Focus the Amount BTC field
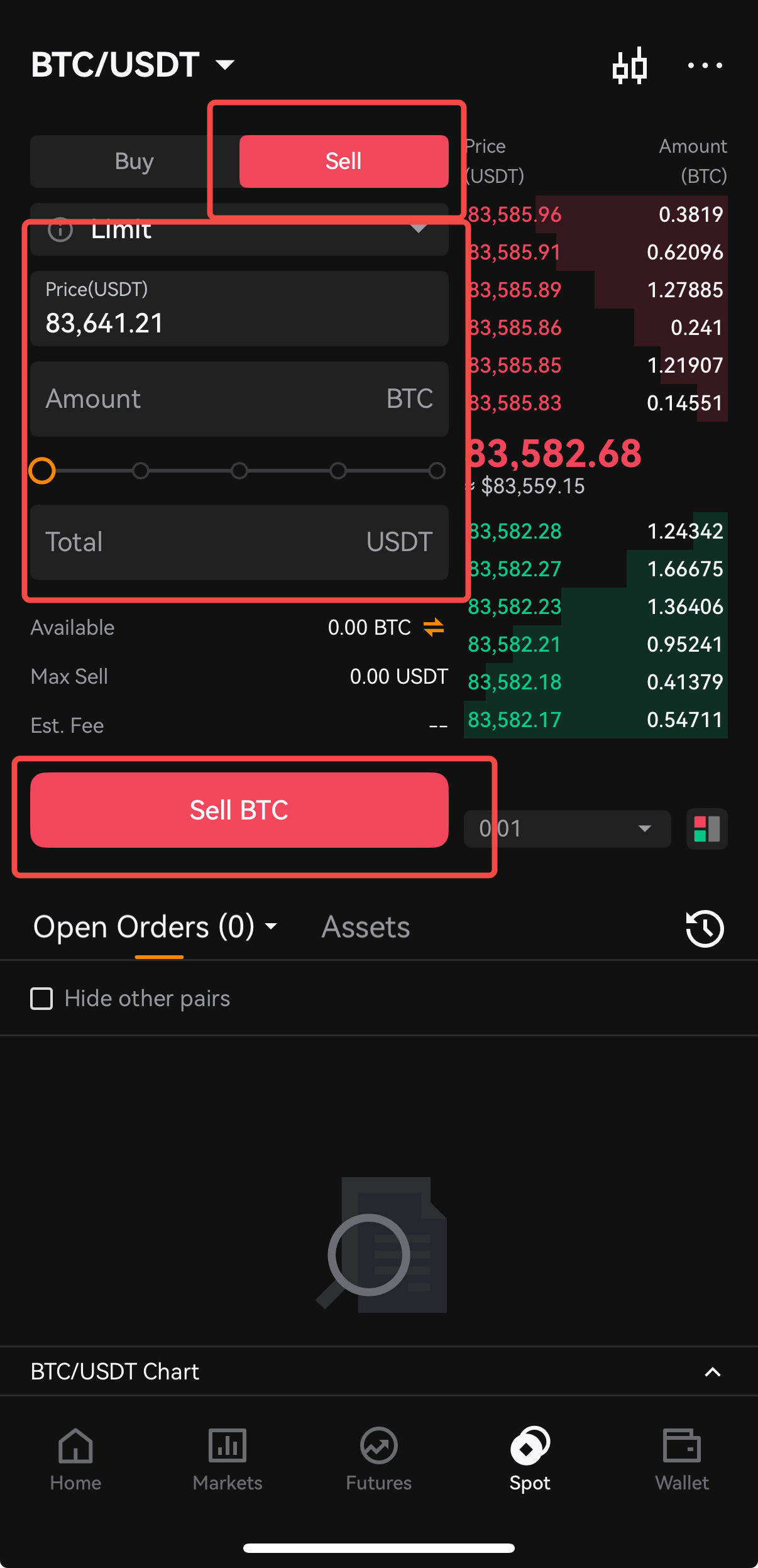Viewport: 758px width, 1568px height. pyautogui.click(x=239, y=399)
